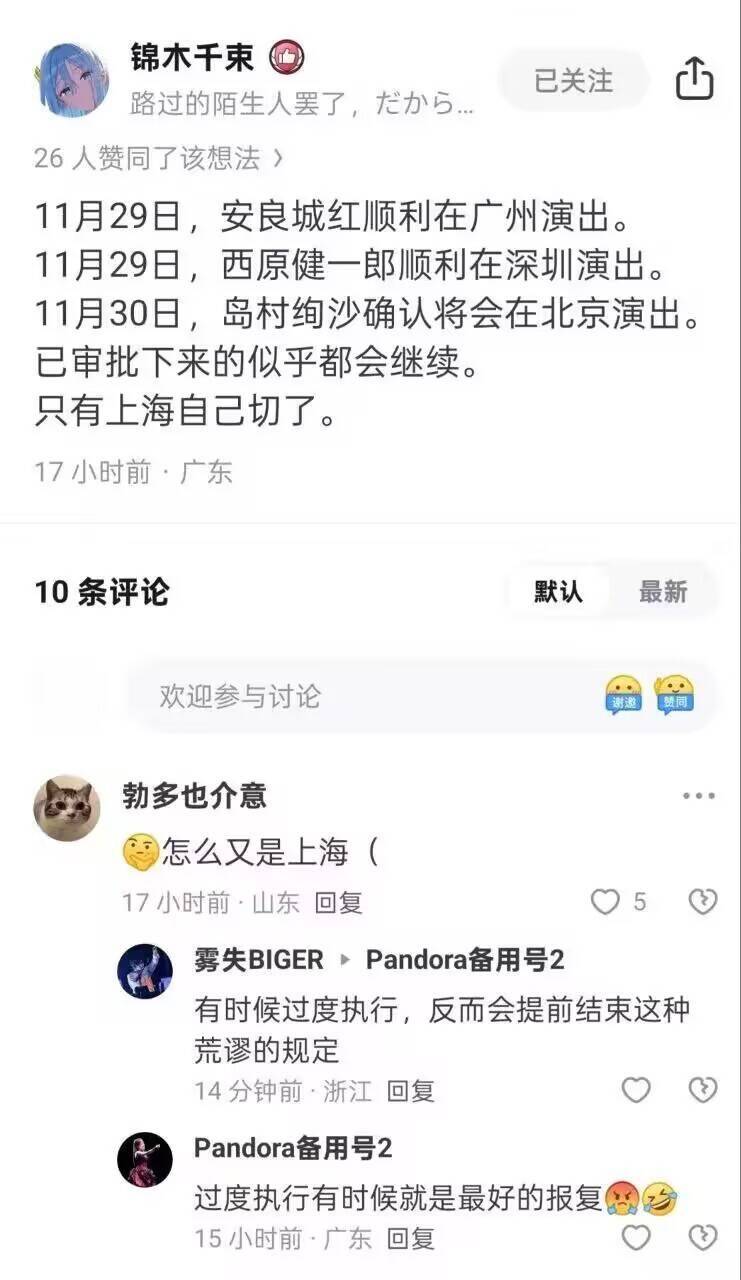Like 雾失BIGER's reply
Image resolution: width=741 pixels, height=1280 pixels.
click(636, 1090)
